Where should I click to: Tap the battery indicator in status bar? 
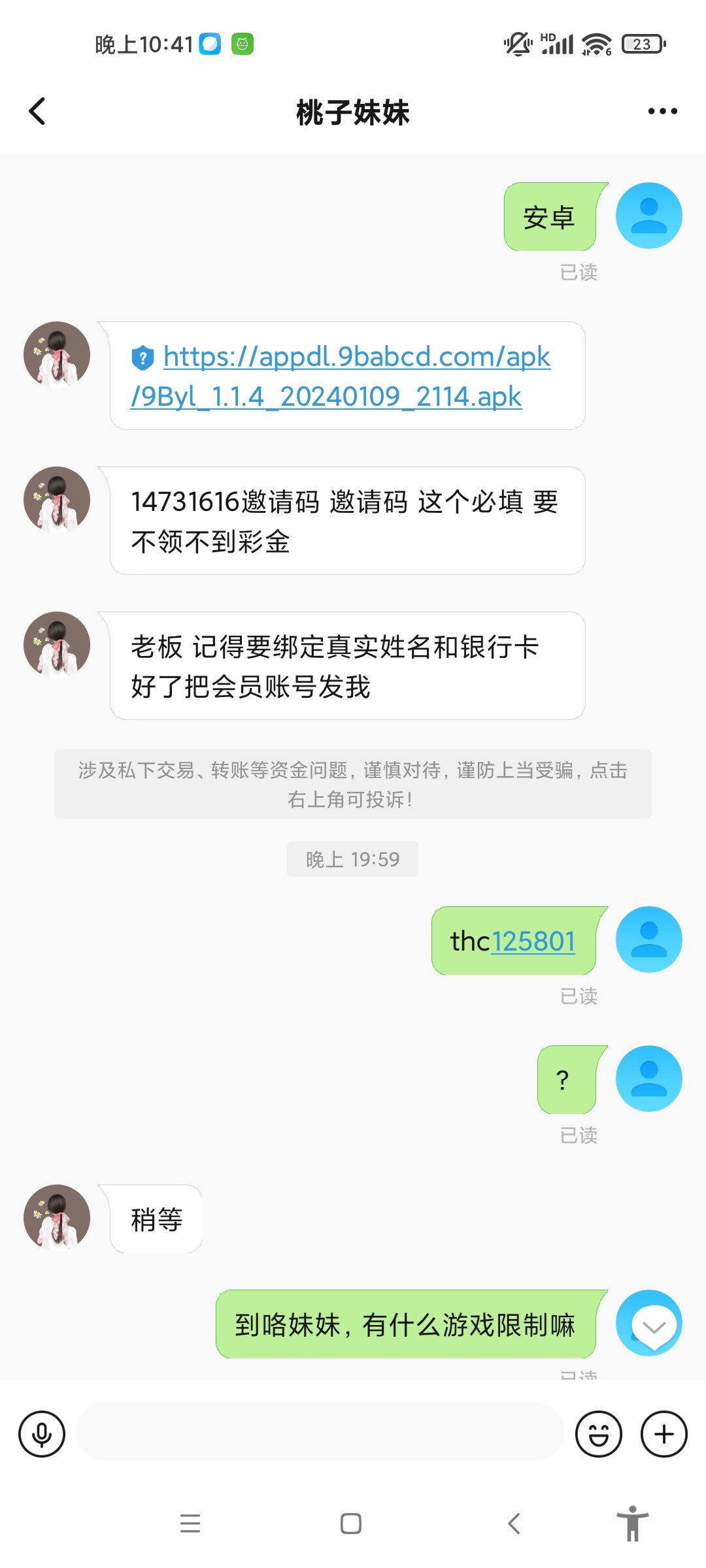[x=641, y=44]
